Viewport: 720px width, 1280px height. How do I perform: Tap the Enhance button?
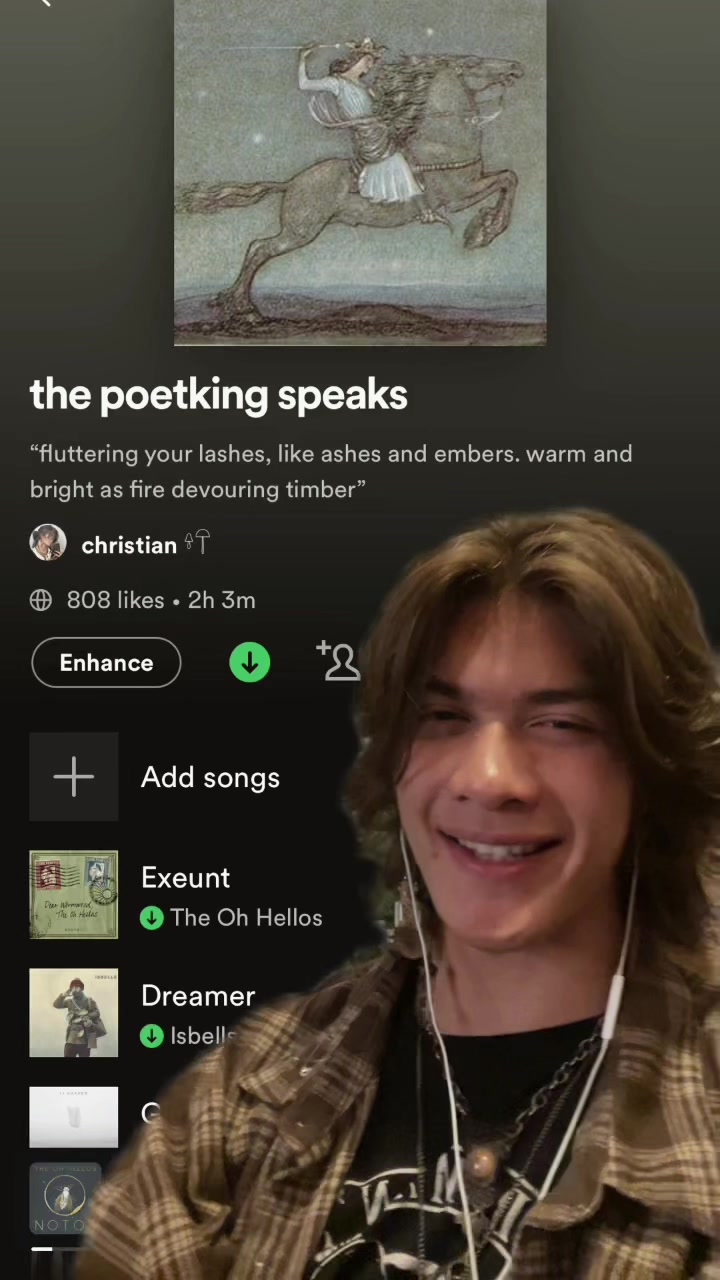click(x=106, y=663)
